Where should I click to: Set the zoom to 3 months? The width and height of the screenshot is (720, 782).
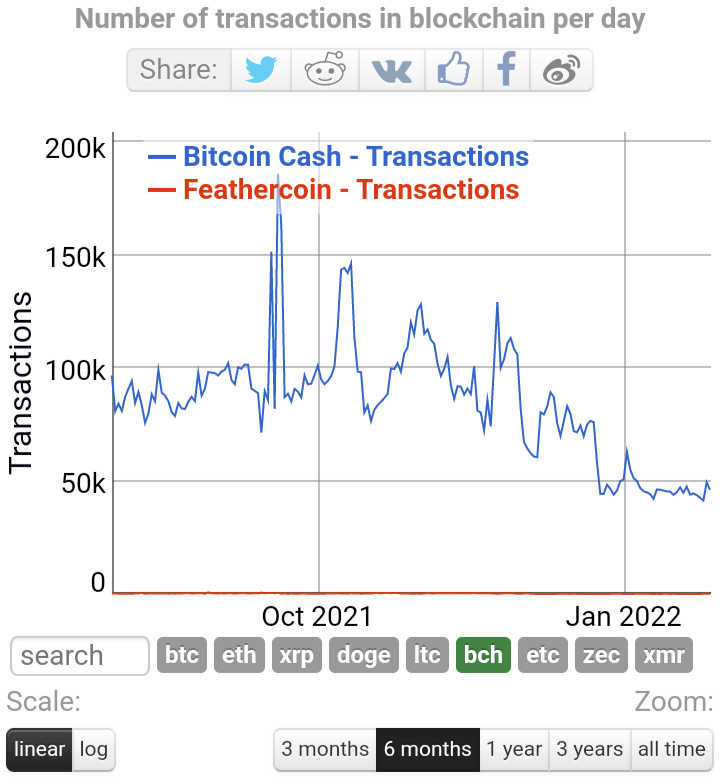tap(325, 749)
